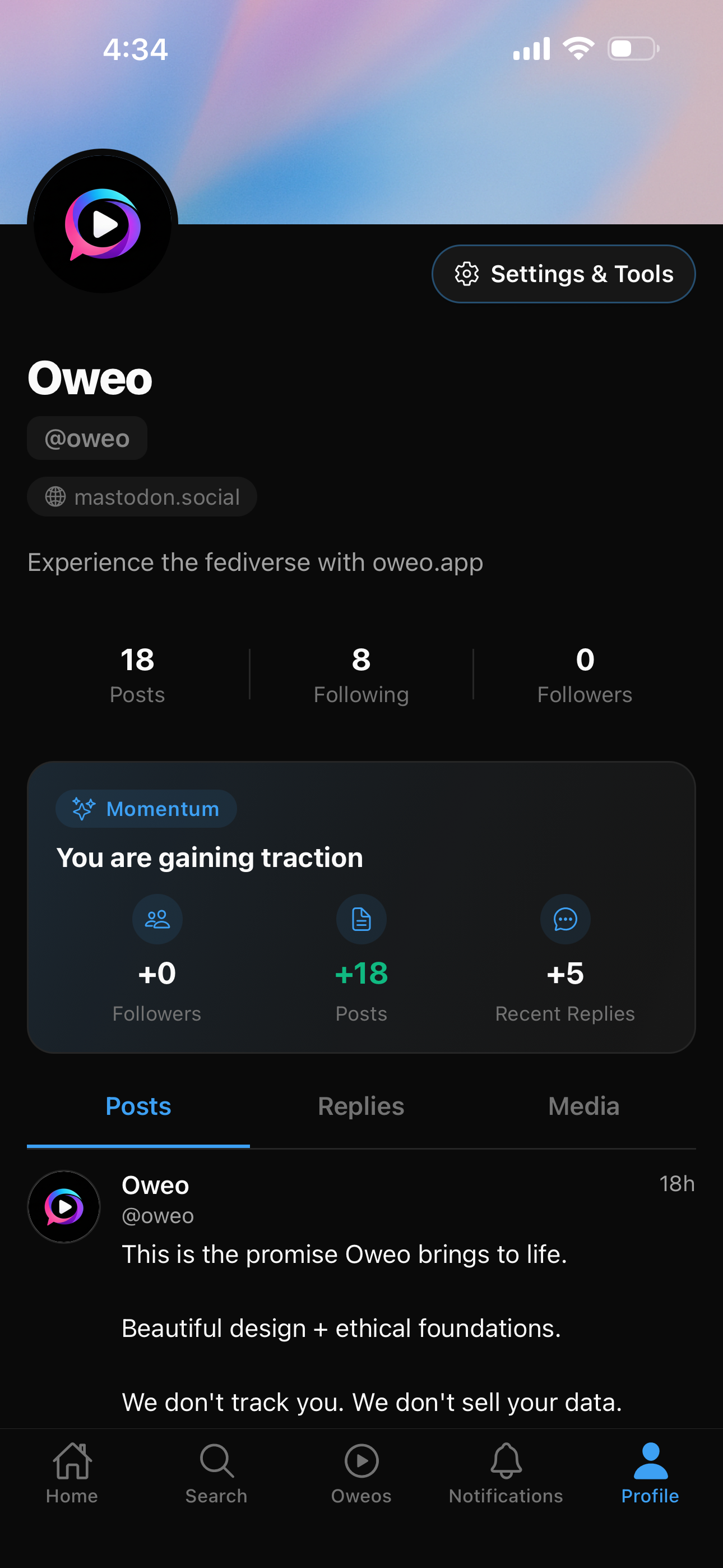
Task: Select the Oweos play icon in bottom navigation
Action: 361,1461
